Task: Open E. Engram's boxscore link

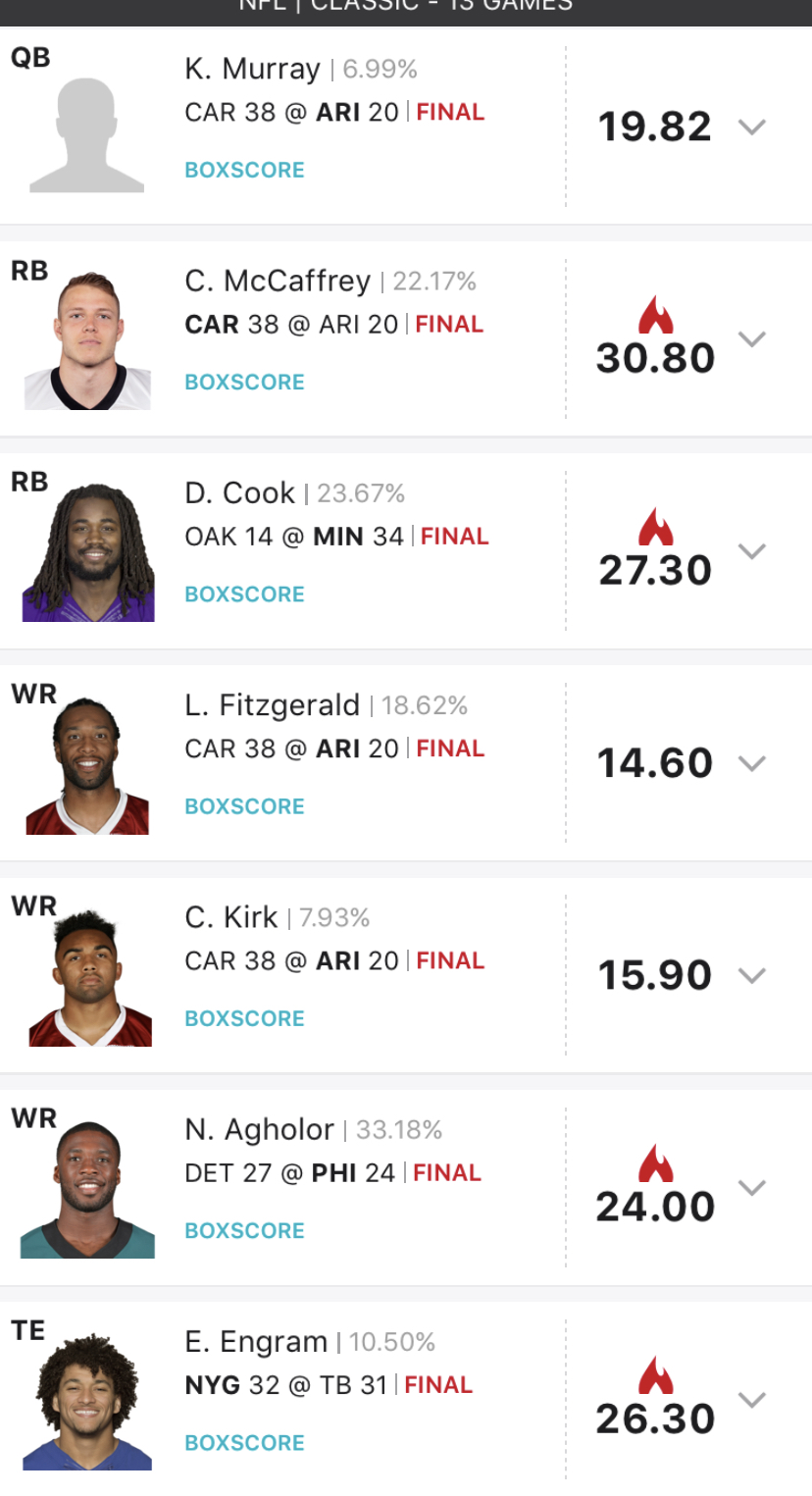Action: 244,1443
